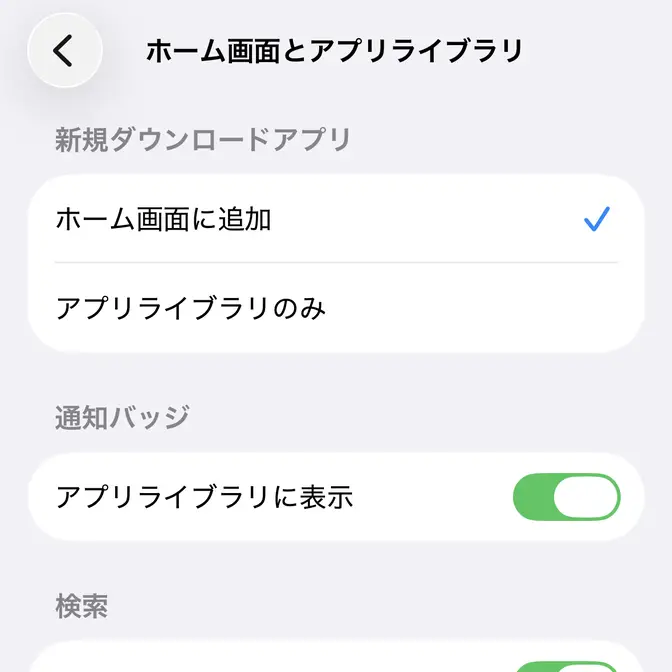This screenshot has height=672, width=672.
Task: Turn off アプリライブラリに表示 switch
Action: coord(566,497)
